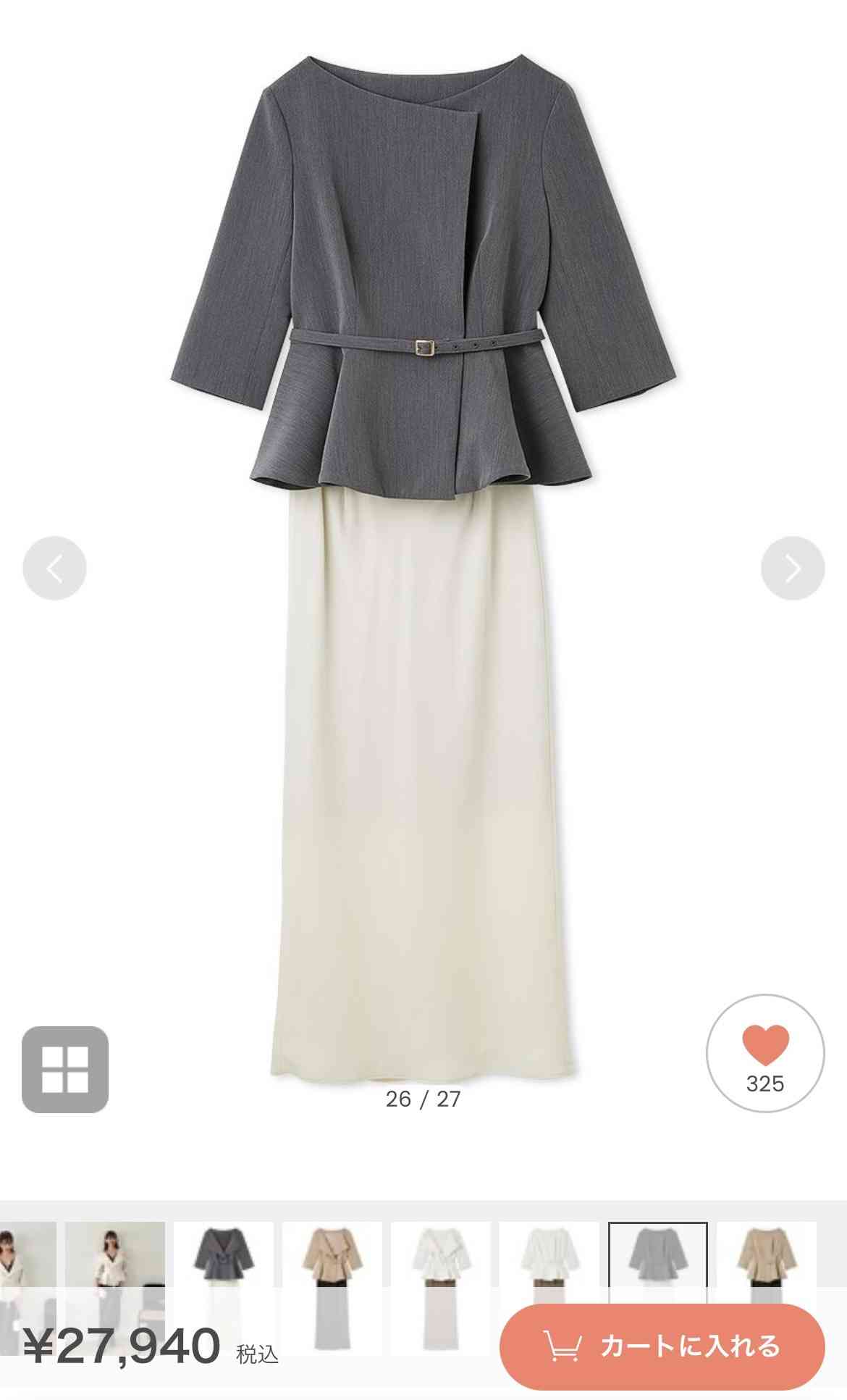Image resolution: width=847 pixels, height=1400 pixels.
Task: Open the image grid view
Action: point(65,1069)
